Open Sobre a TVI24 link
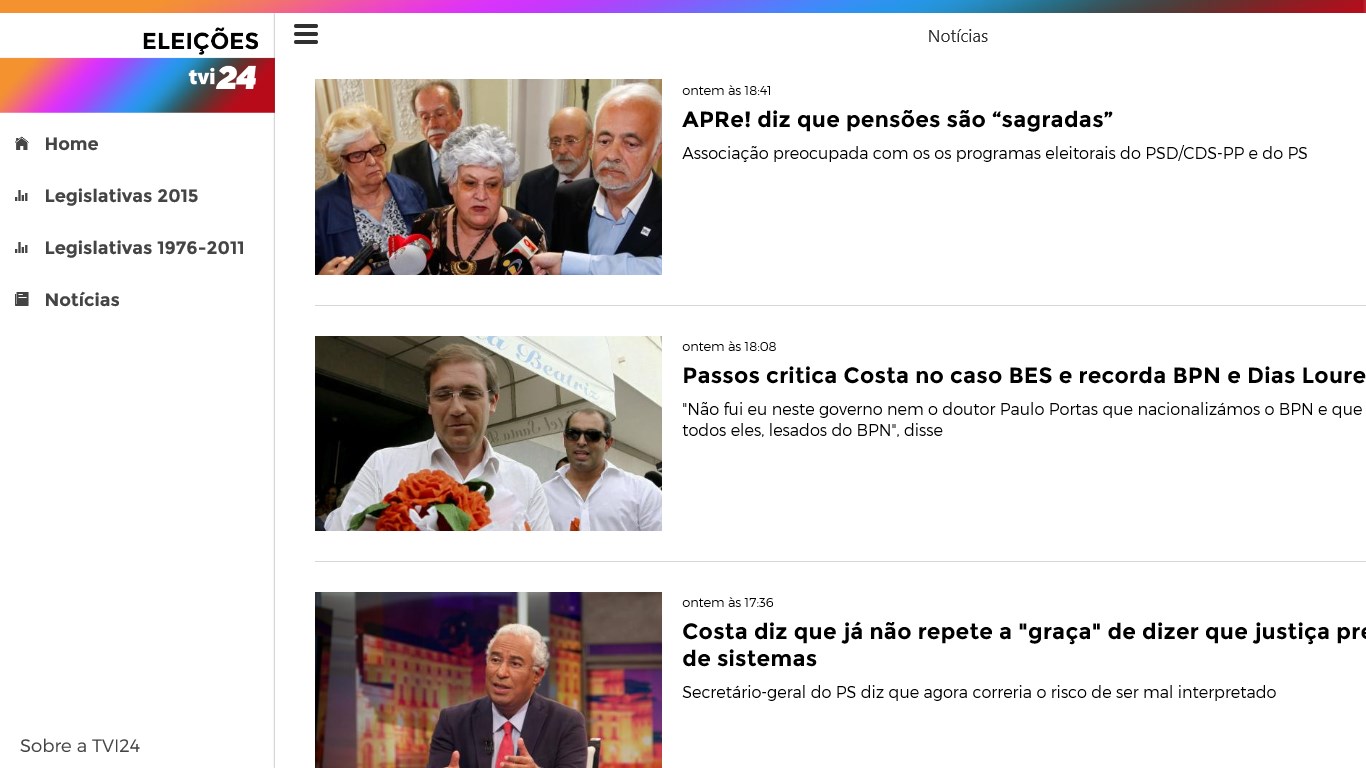This screenshot has height=768, width=1366. pos(80,746)
